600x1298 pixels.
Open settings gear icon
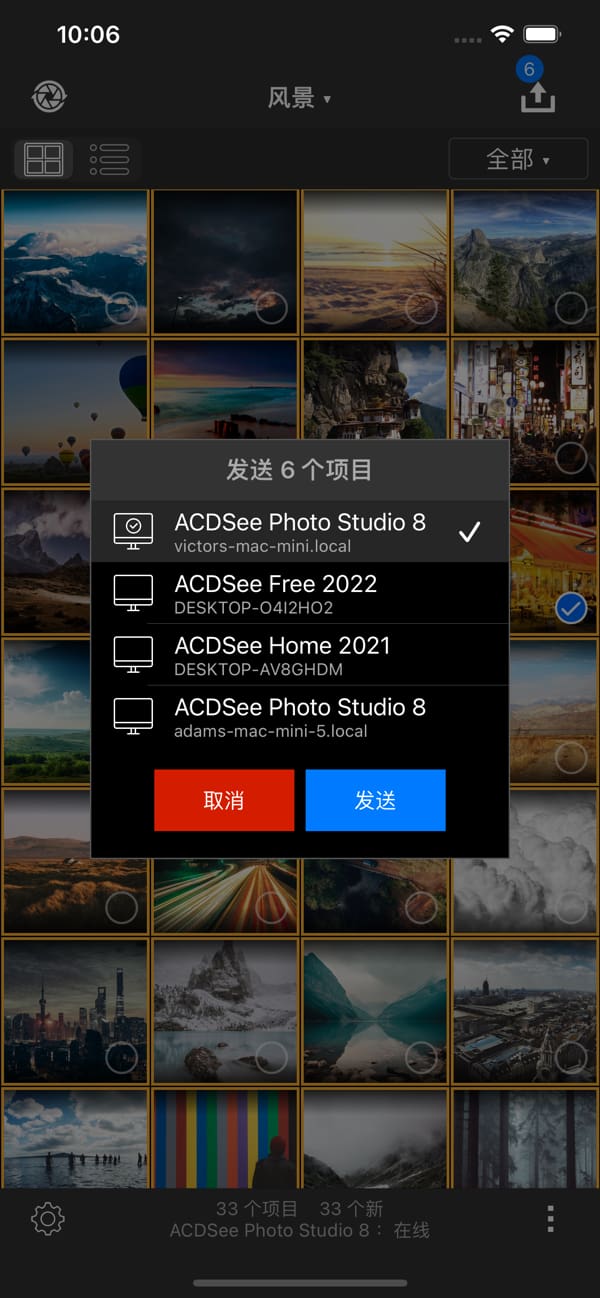(x=48, y=1219)
